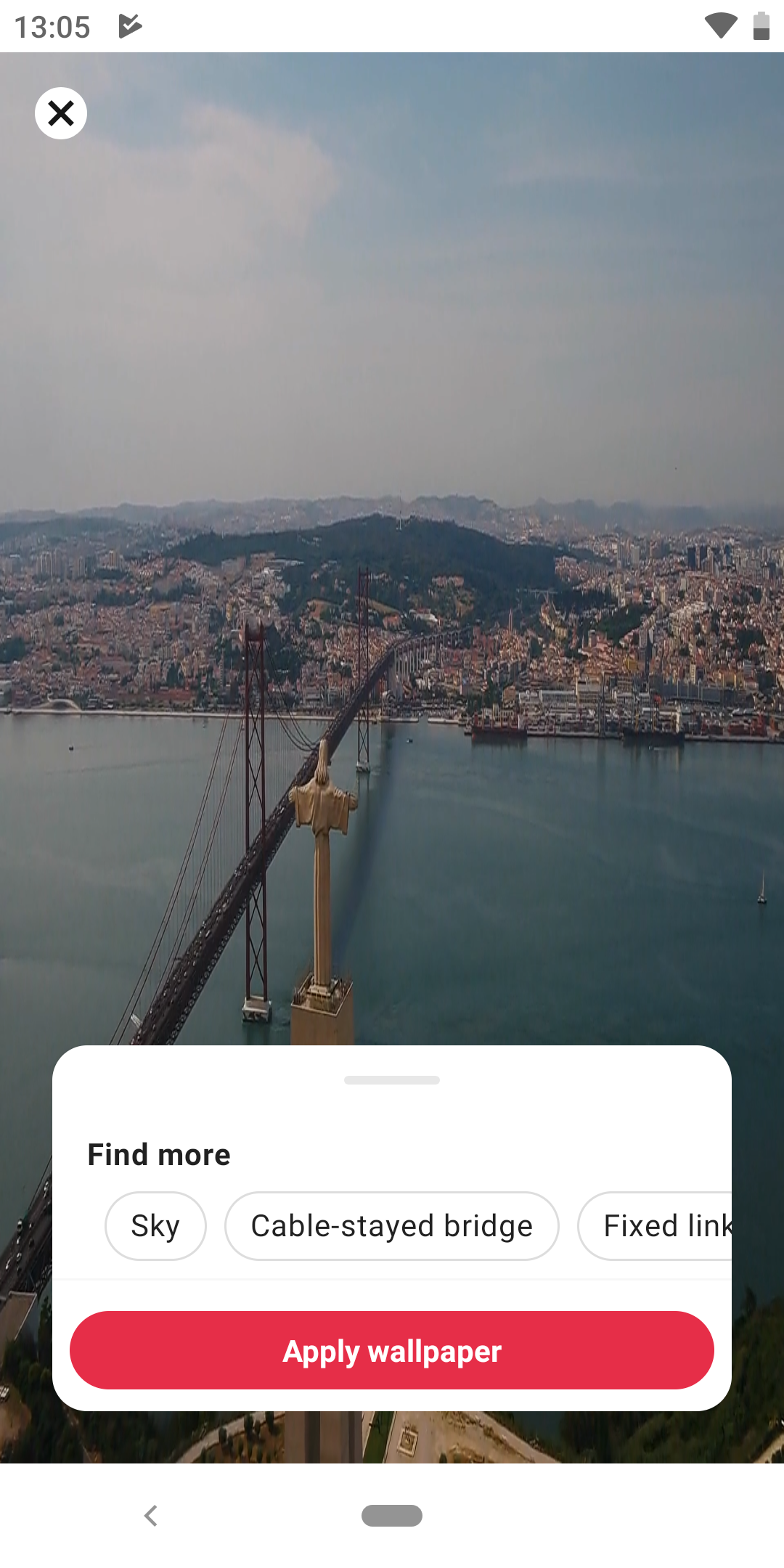
Task: Apply wallpaper to the device
Action: point(392,1351)
